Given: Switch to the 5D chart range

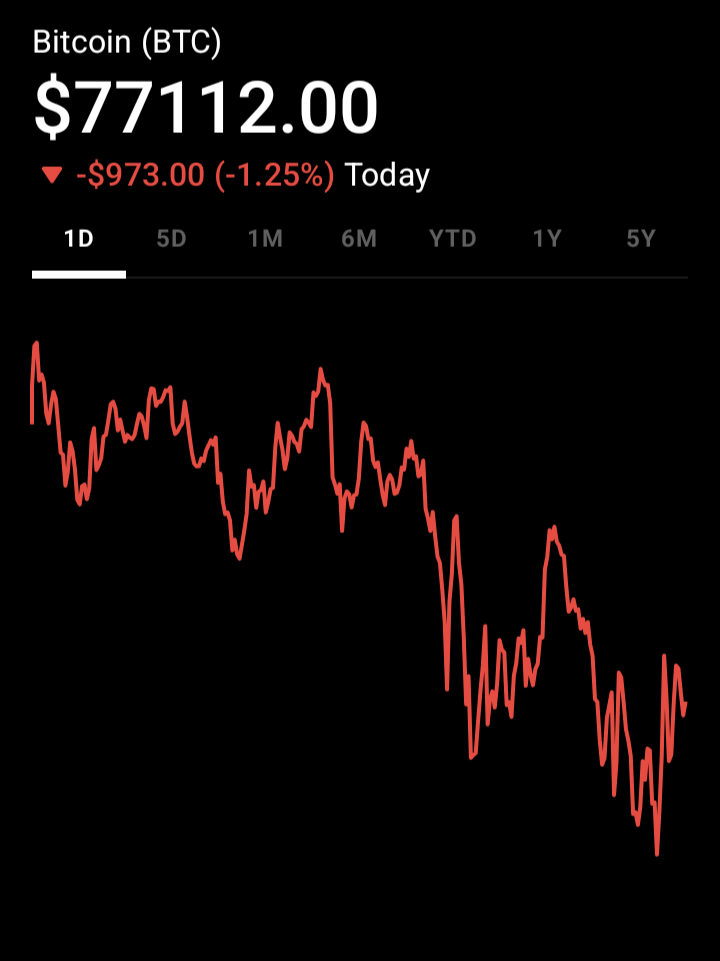Looking at the screenshot, I should coord(172,240).
